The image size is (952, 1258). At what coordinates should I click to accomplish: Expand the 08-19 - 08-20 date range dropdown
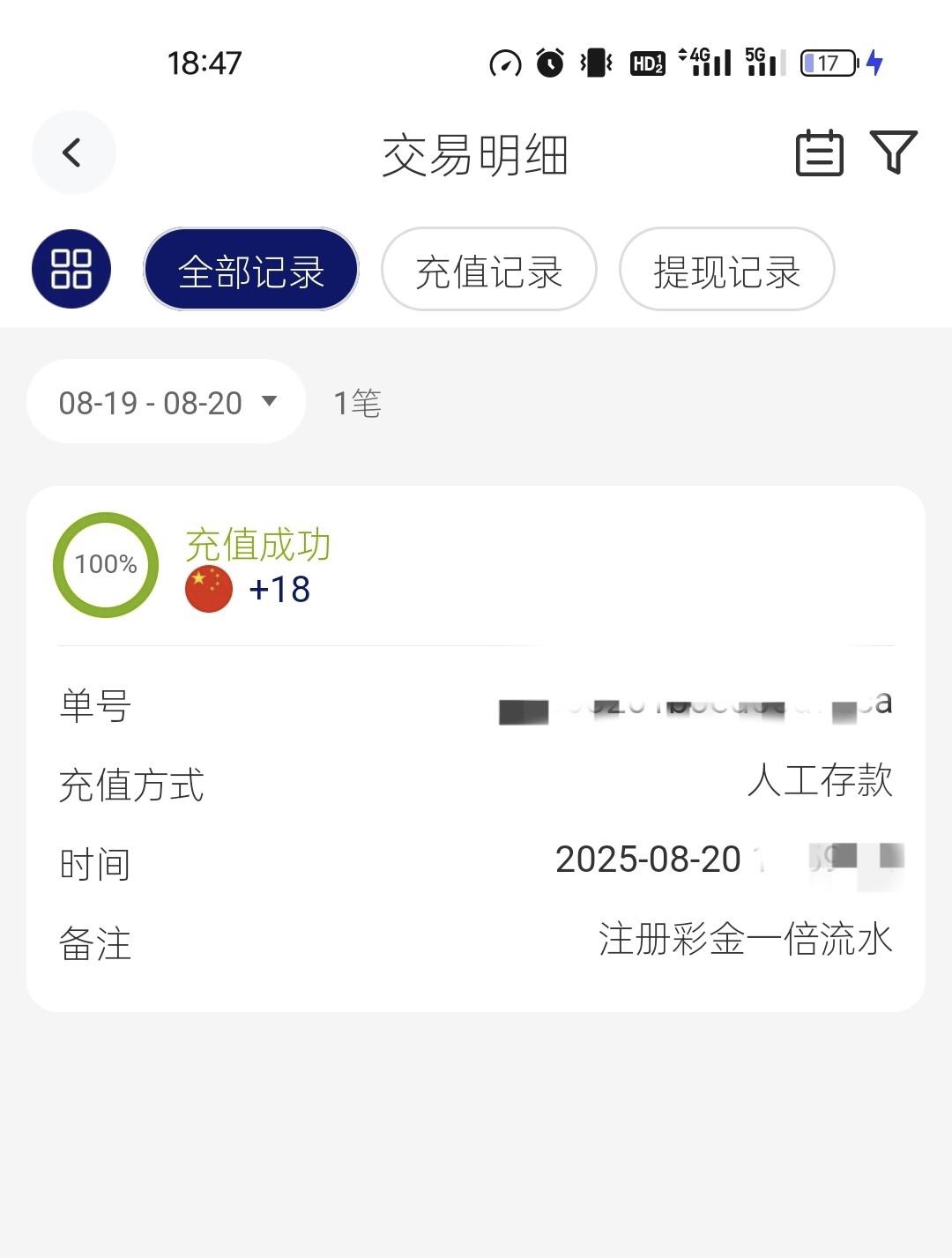[x=166, y=401]
